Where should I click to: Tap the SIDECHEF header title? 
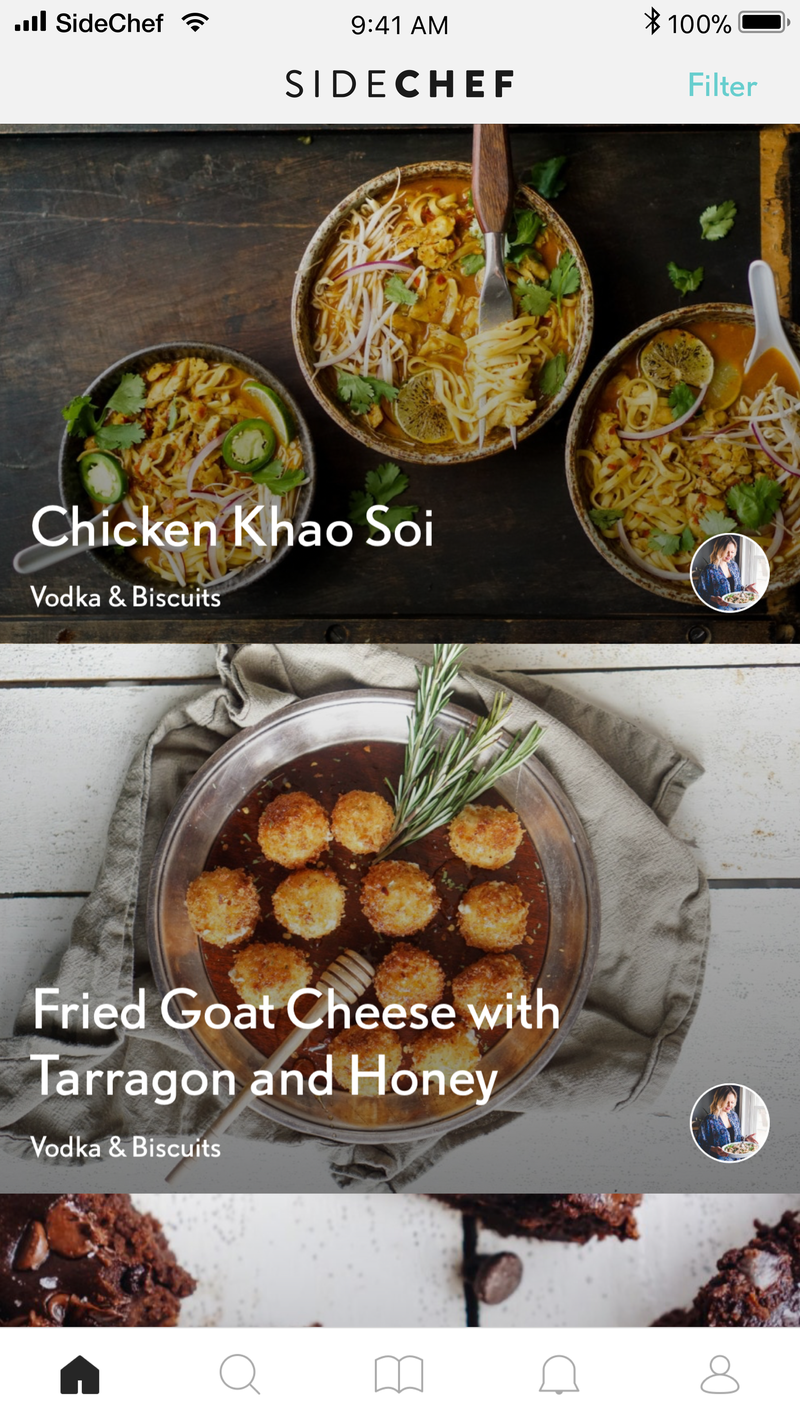point(400,85)
